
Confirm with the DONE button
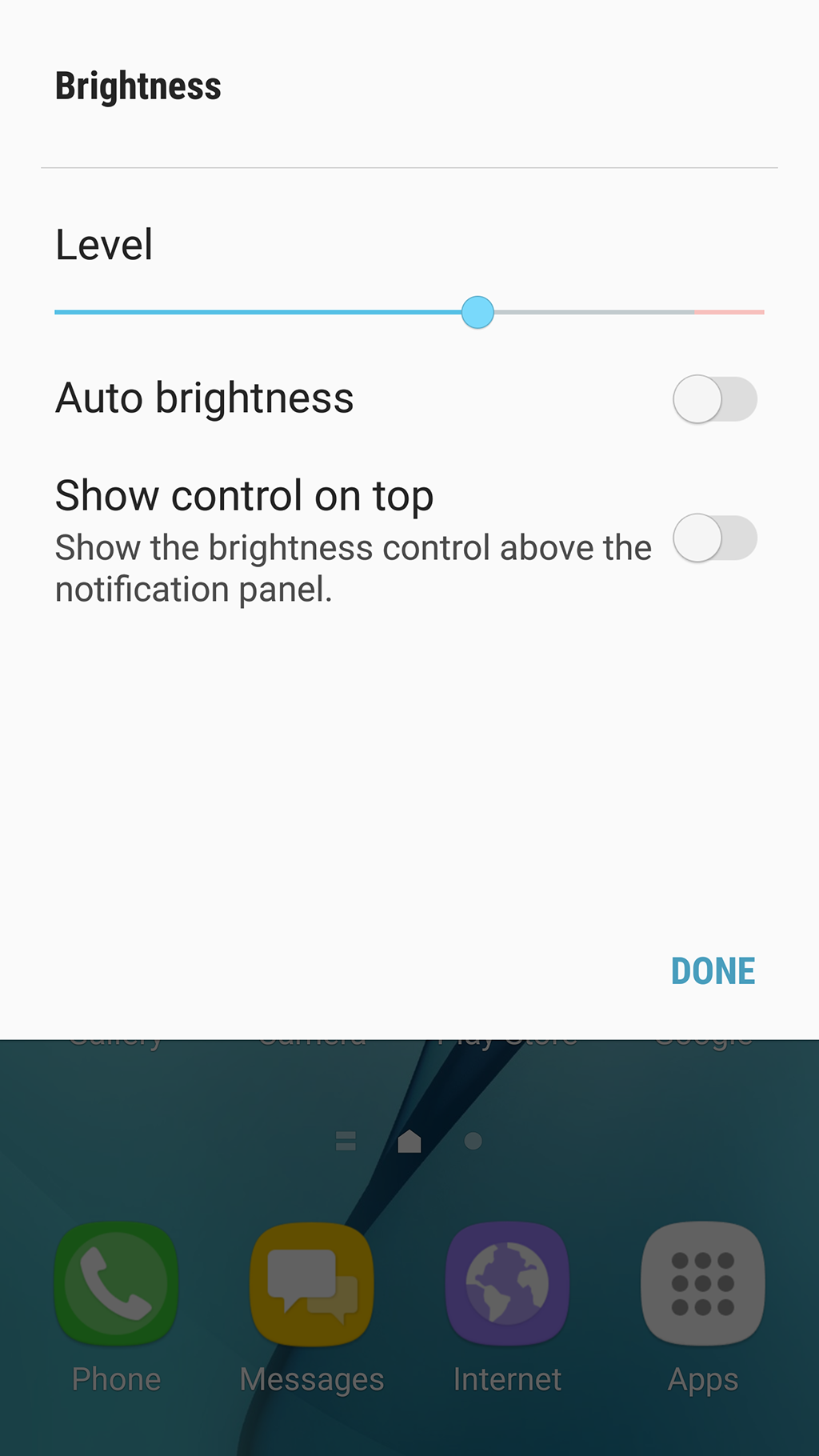[713, 971]
